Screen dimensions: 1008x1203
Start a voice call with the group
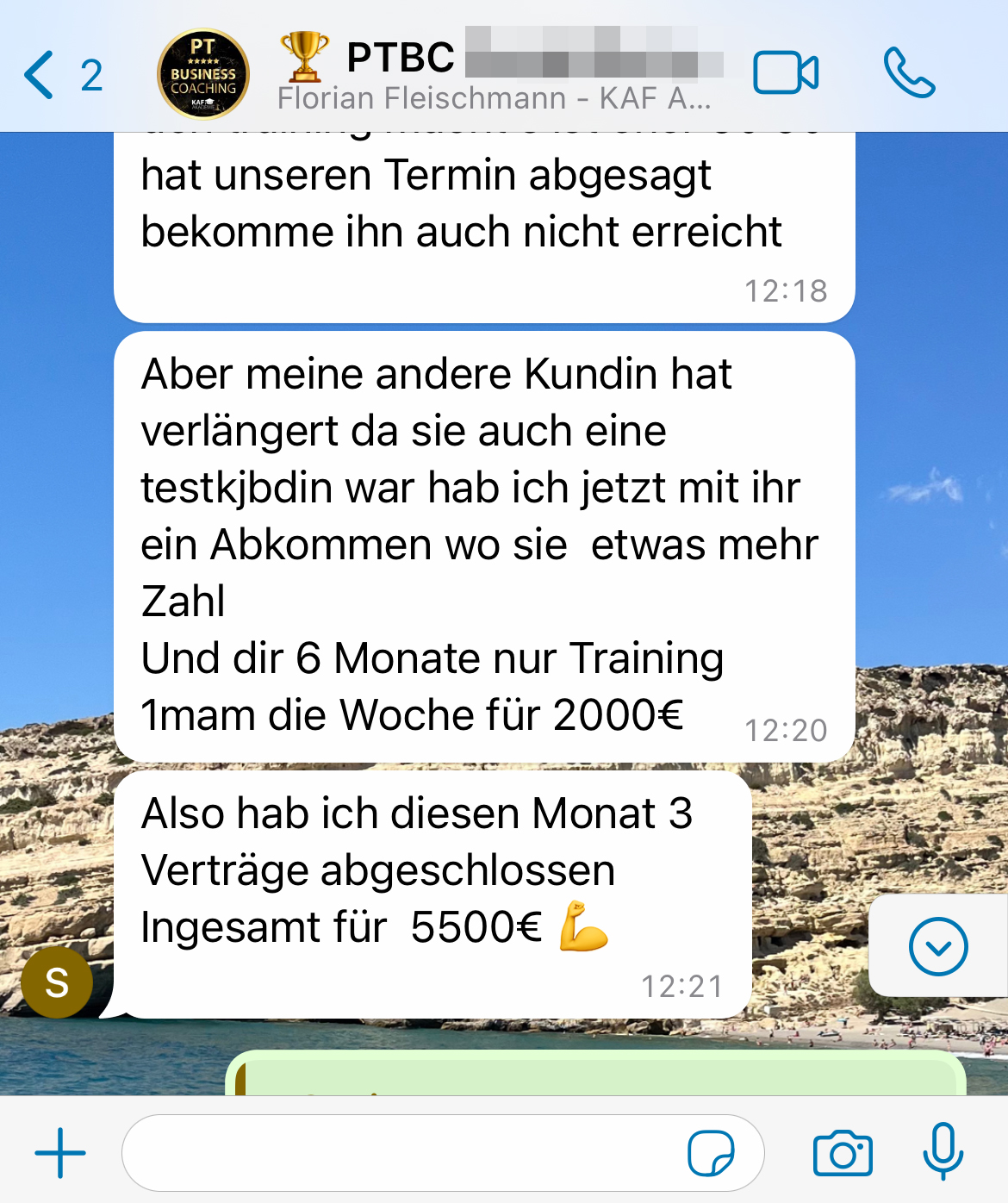(x=909, y=72)
